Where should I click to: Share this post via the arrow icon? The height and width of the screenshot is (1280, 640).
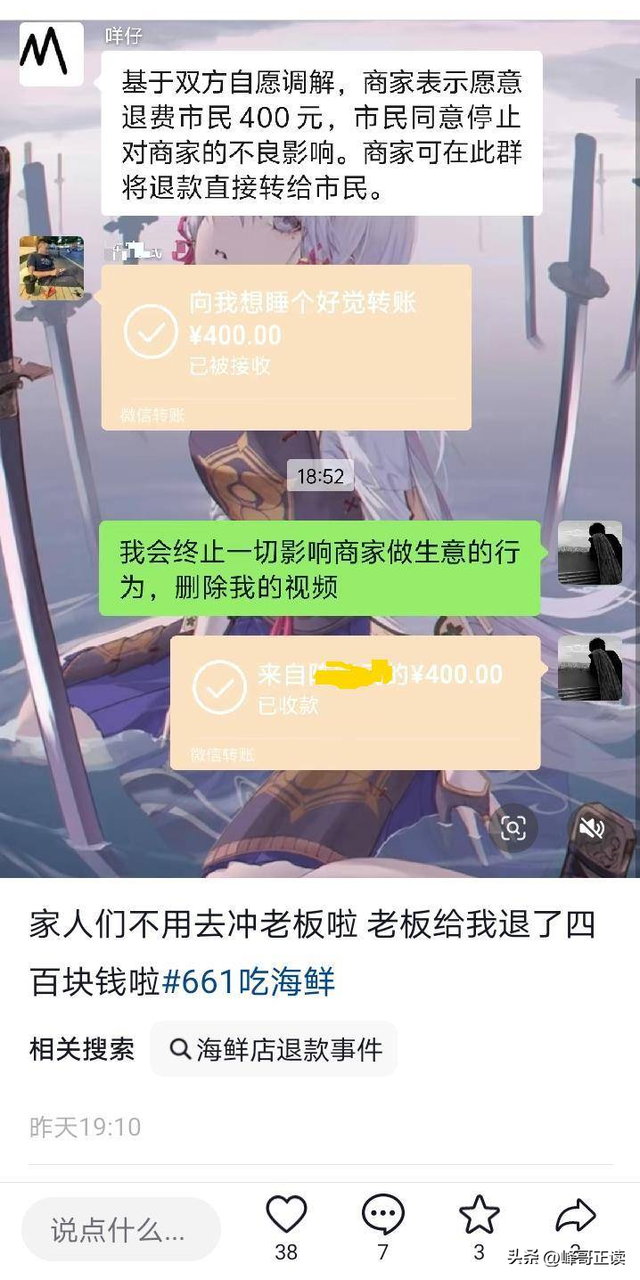pyautogui.click(x=575, y=1215)
